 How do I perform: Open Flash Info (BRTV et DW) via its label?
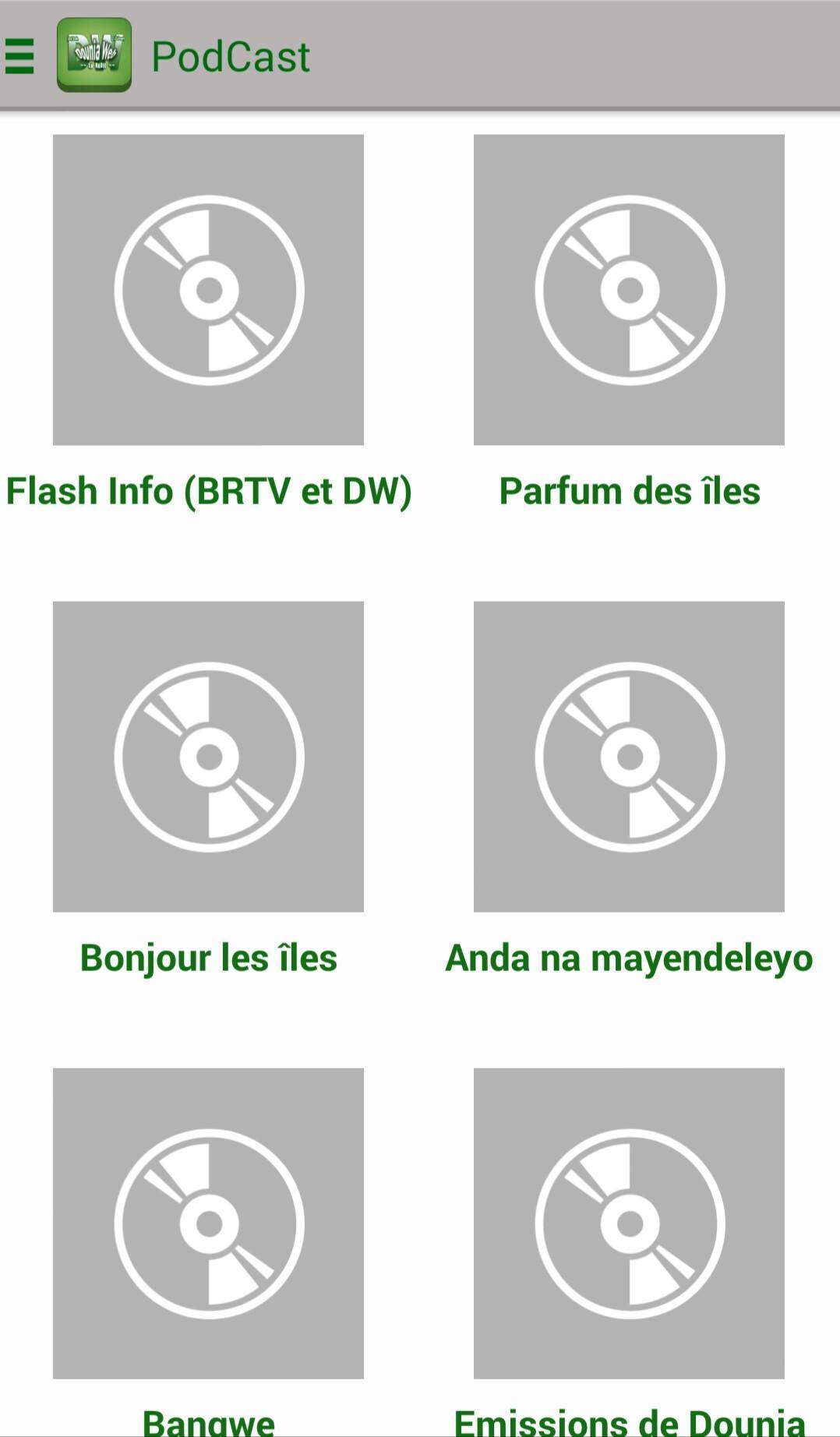208,490
